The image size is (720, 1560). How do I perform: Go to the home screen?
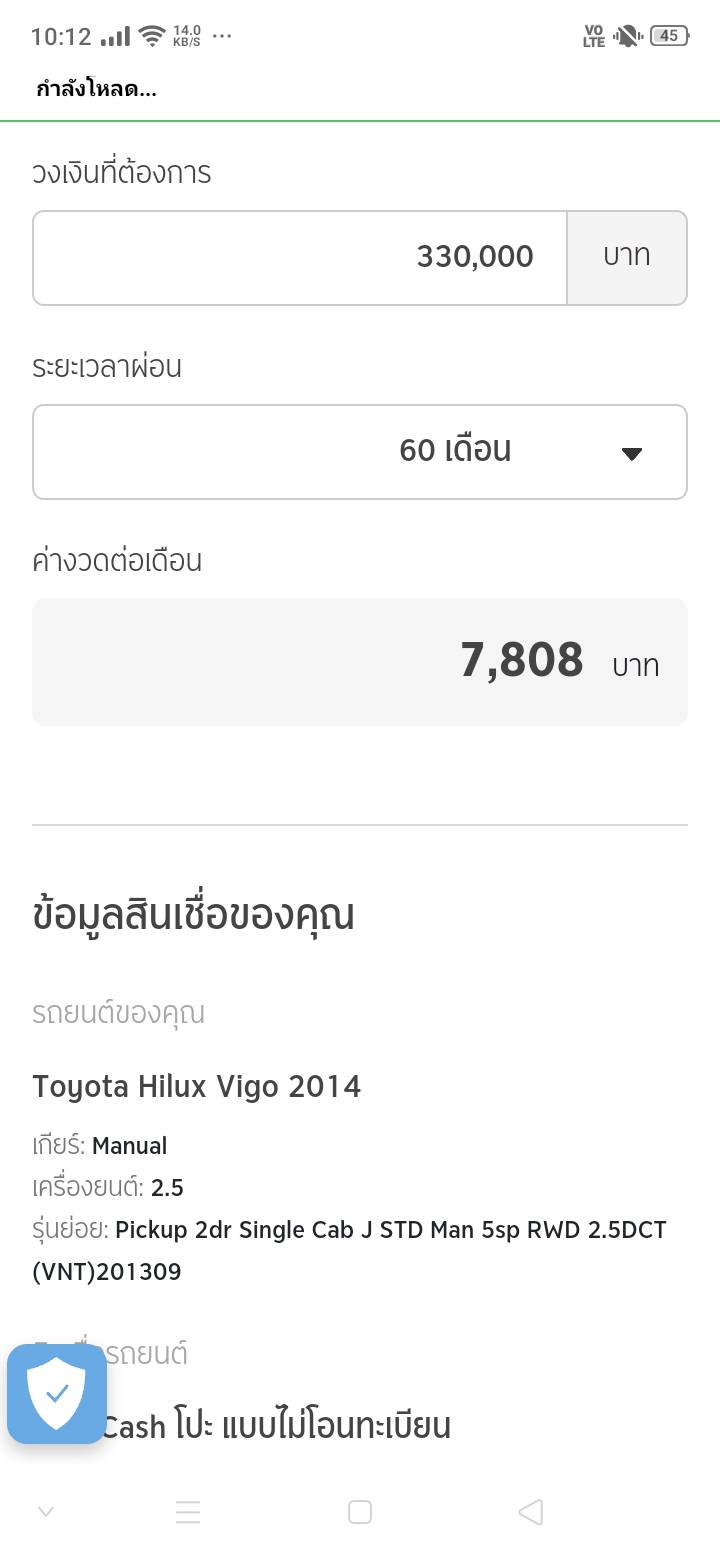(x=360, y=1512)
